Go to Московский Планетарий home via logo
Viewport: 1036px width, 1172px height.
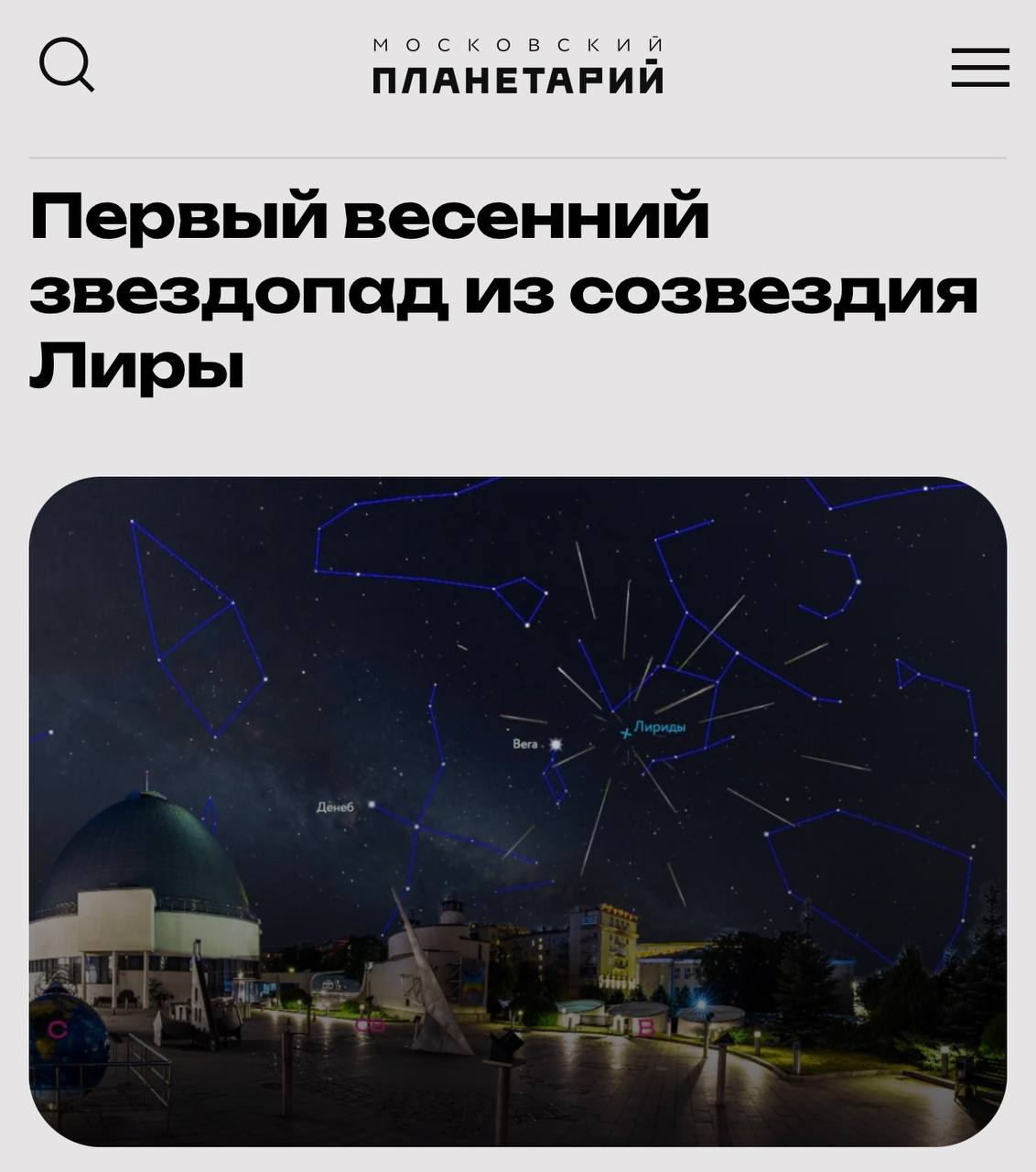click(518, 66)
